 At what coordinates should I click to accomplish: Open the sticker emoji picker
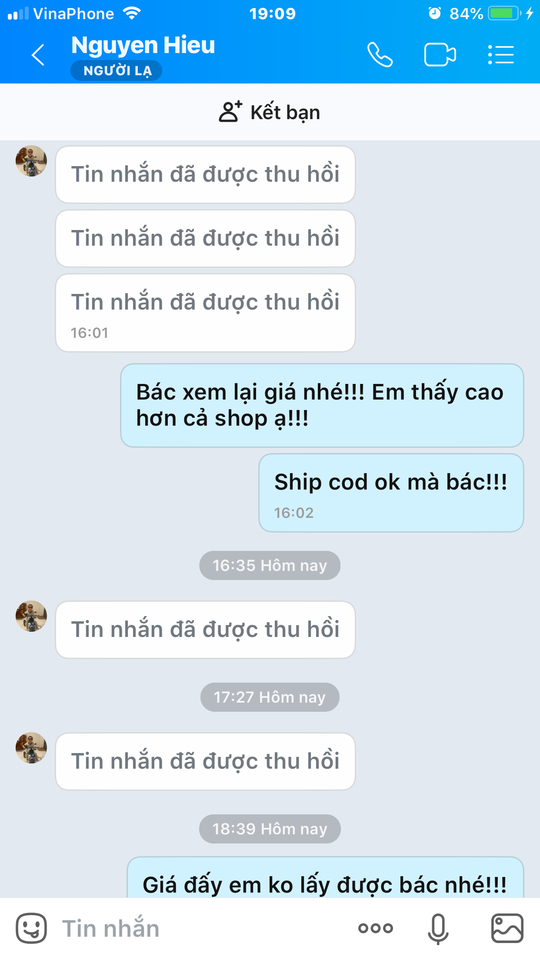pyautogui.click(x=31, y=928)
